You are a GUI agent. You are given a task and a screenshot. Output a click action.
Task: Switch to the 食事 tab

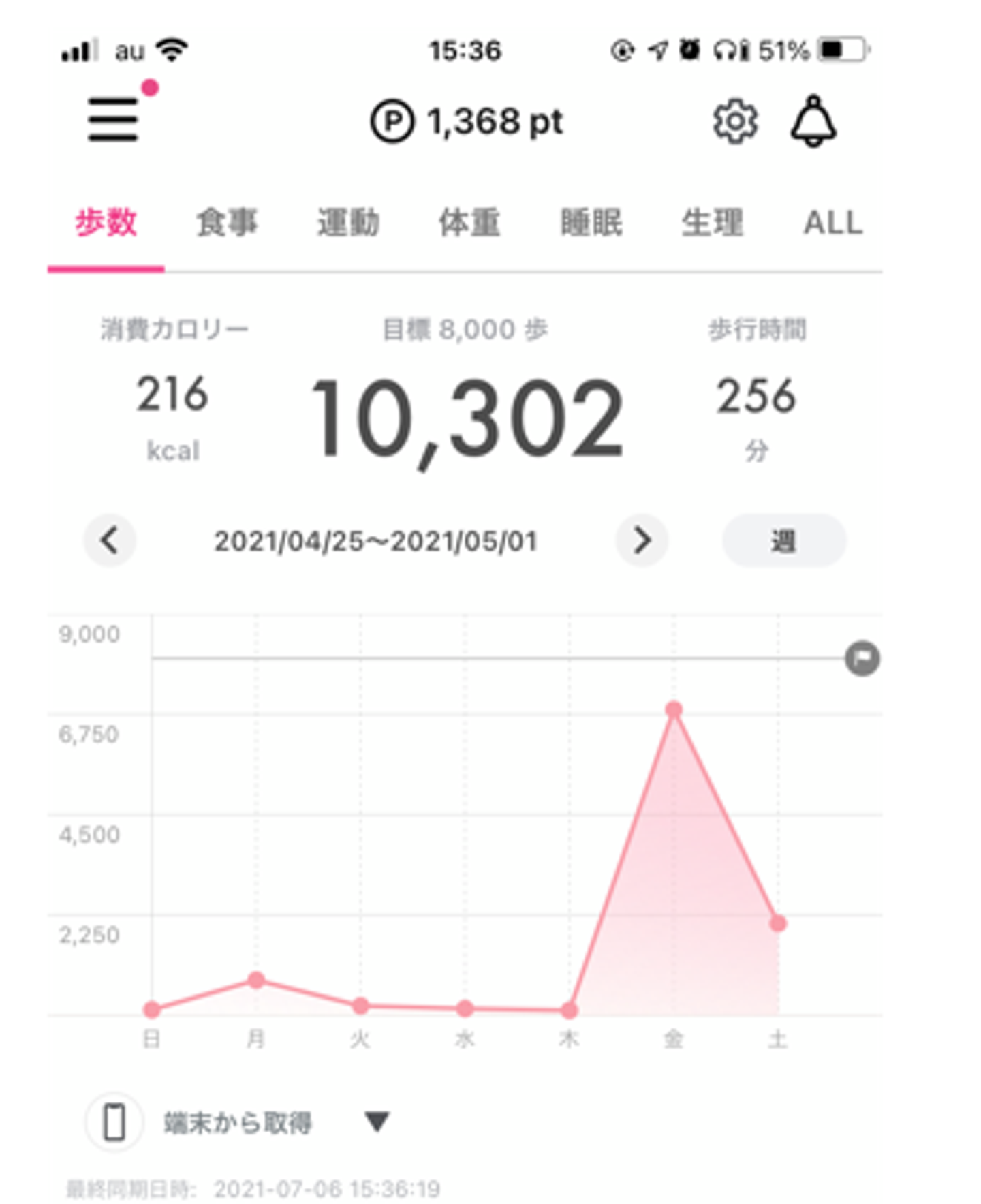coord(227,223)
